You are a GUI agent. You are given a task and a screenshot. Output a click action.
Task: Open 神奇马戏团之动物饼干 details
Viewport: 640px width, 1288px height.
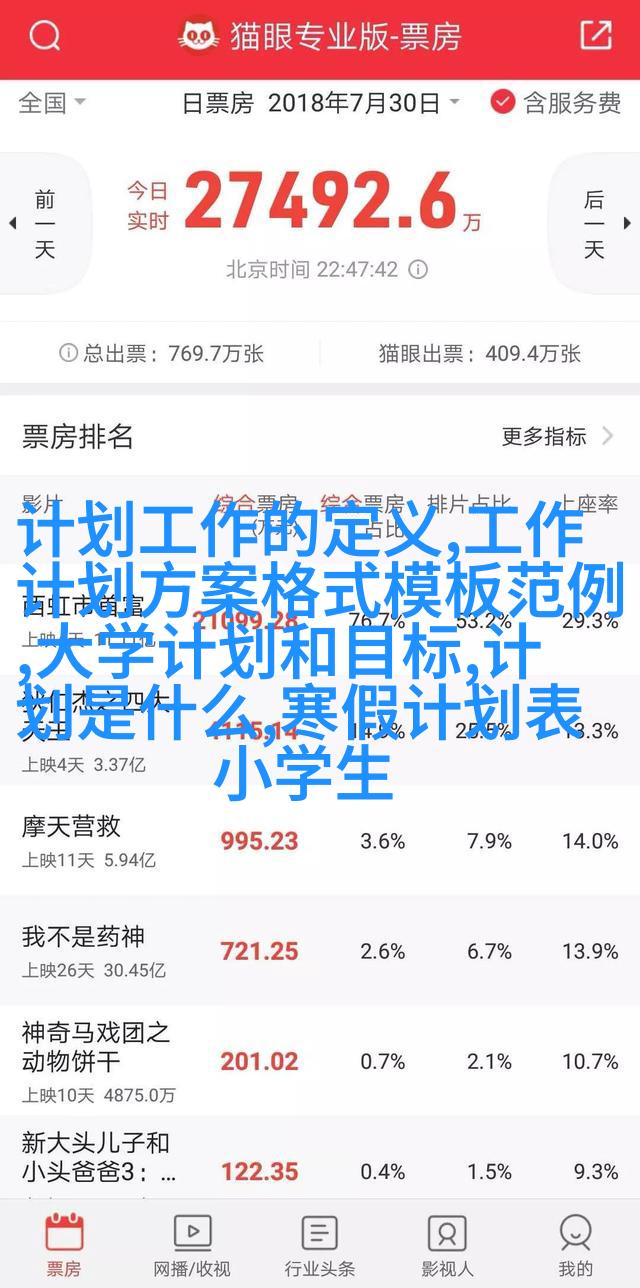point(320,1060)
